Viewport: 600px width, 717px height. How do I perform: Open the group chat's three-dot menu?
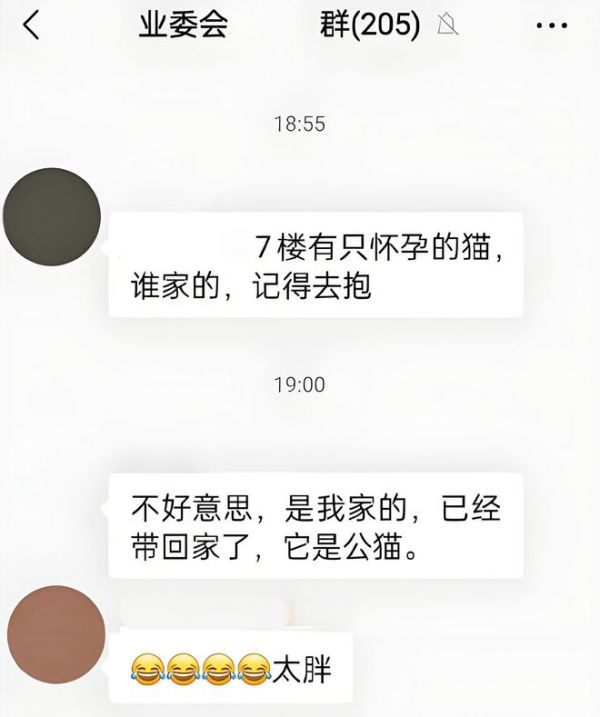click(x=551, y=27)
